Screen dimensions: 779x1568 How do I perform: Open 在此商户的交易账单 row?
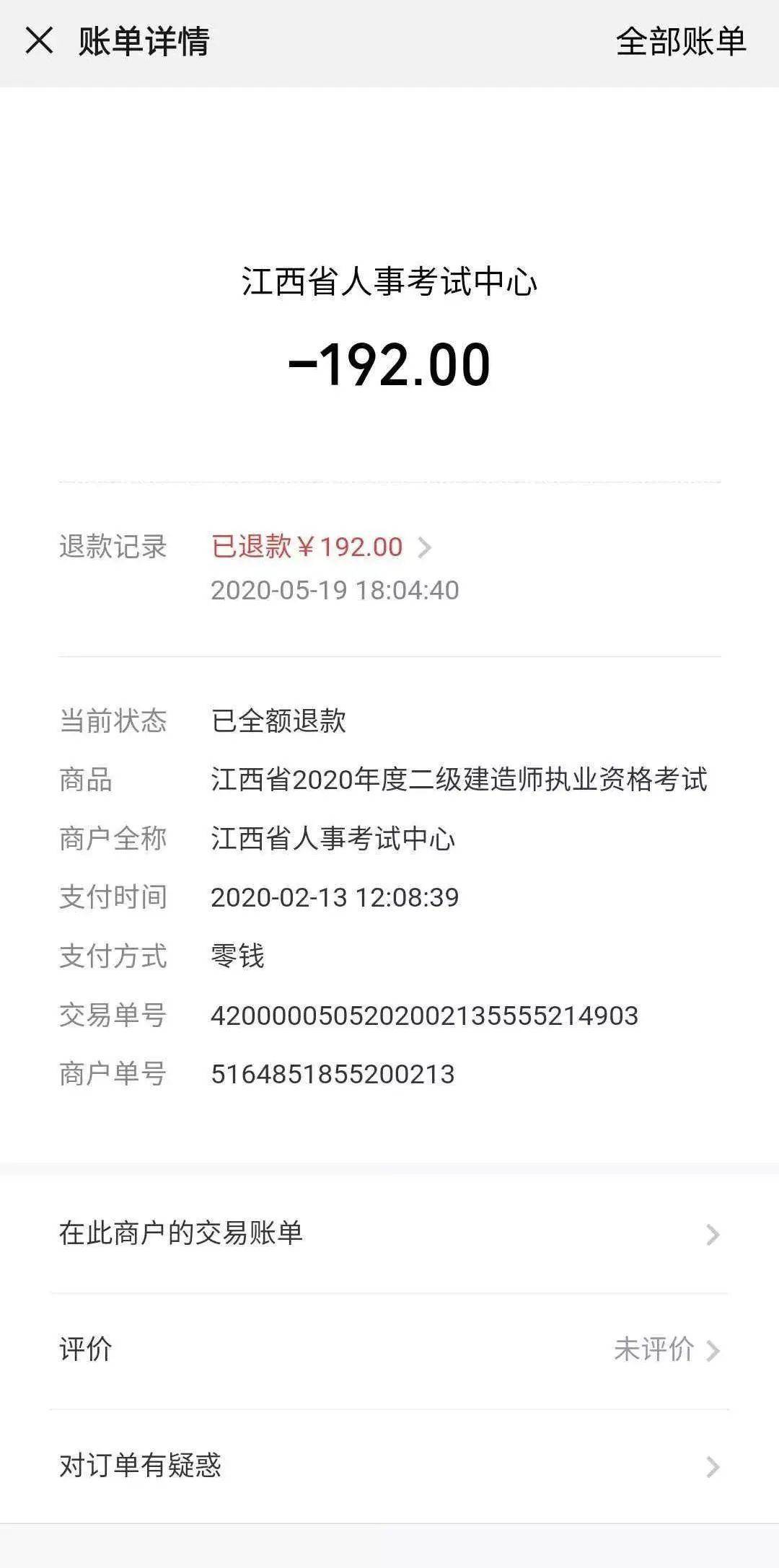[x=389, y=1234]
